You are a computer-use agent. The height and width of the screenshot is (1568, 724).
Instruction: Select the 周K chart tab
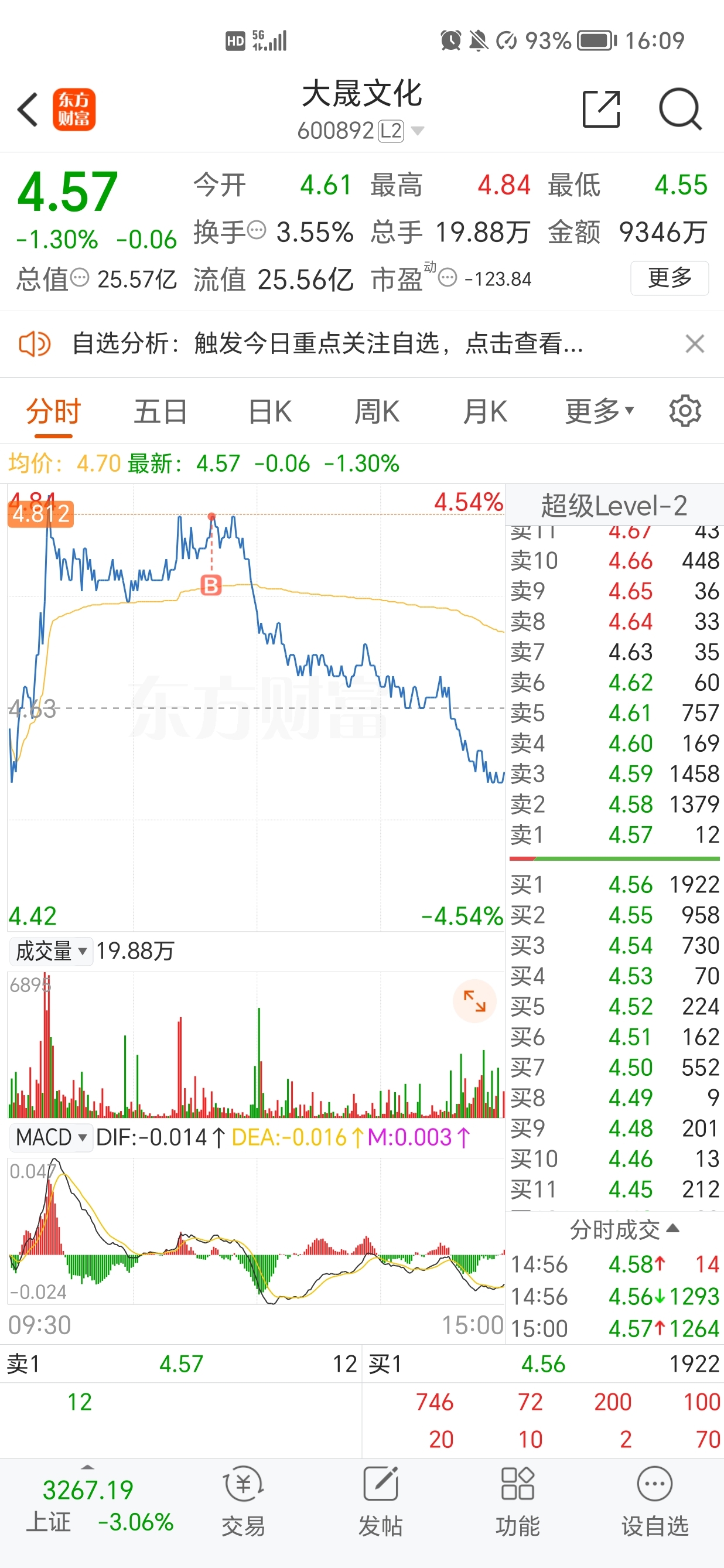[377, 411]
